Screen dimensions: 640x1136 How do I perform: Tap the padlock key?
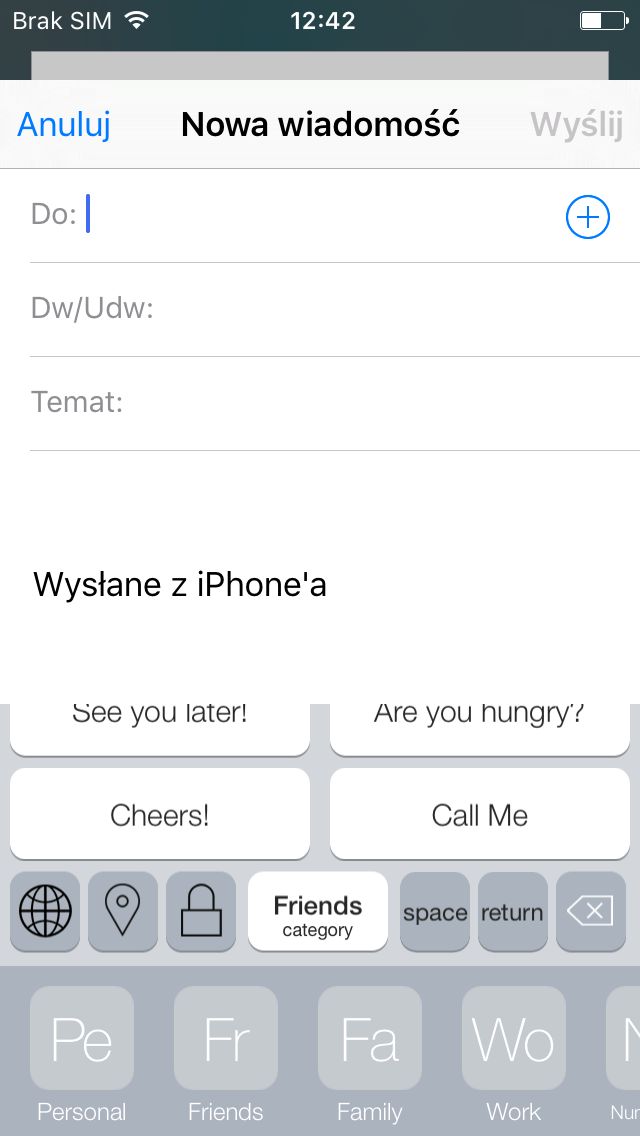[201, 911]
